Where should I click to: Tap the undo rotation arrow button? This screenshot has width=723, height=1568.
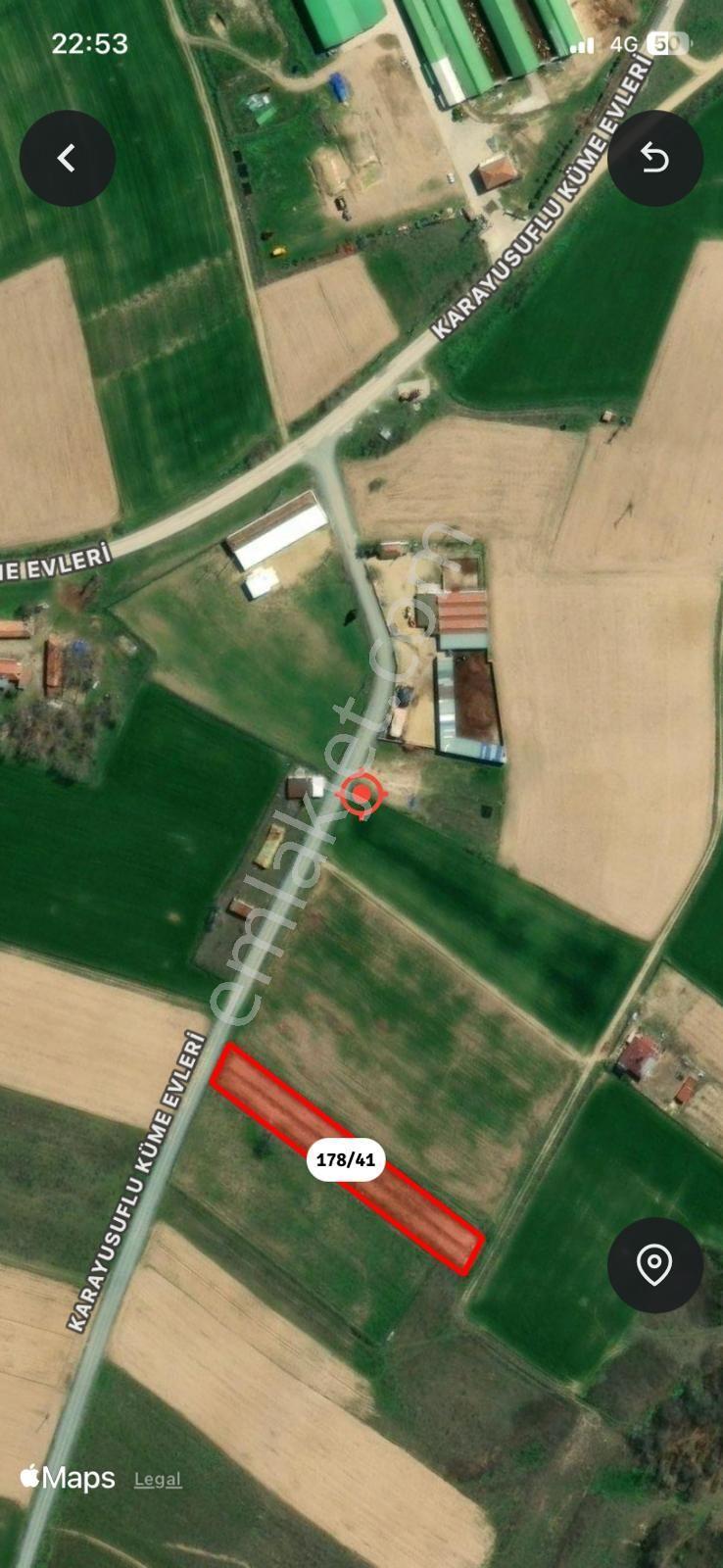click(x=654, y=158)
